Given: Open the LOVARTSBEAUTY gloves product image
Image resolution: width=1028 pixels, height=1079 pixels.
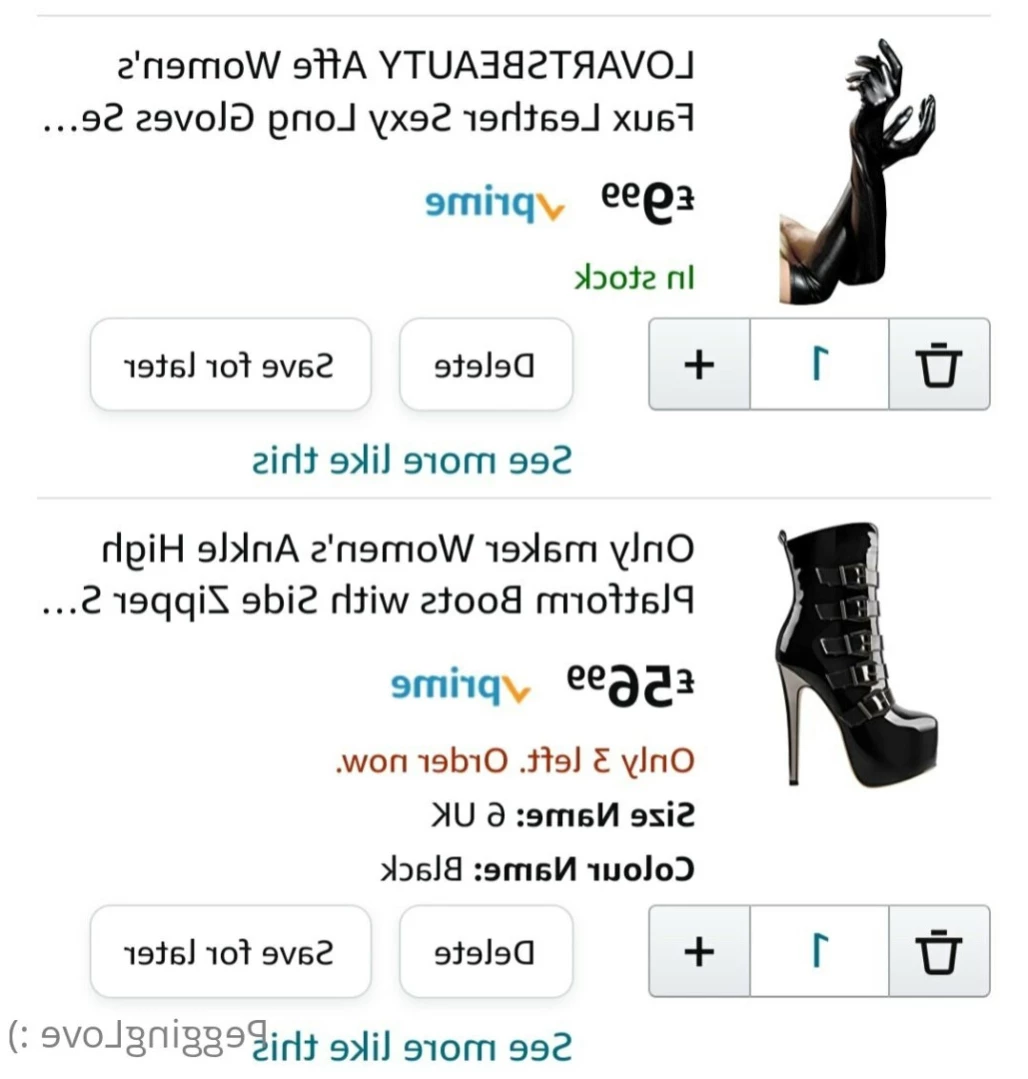Looking at the screenshot, I should click(x=856, y=172).
